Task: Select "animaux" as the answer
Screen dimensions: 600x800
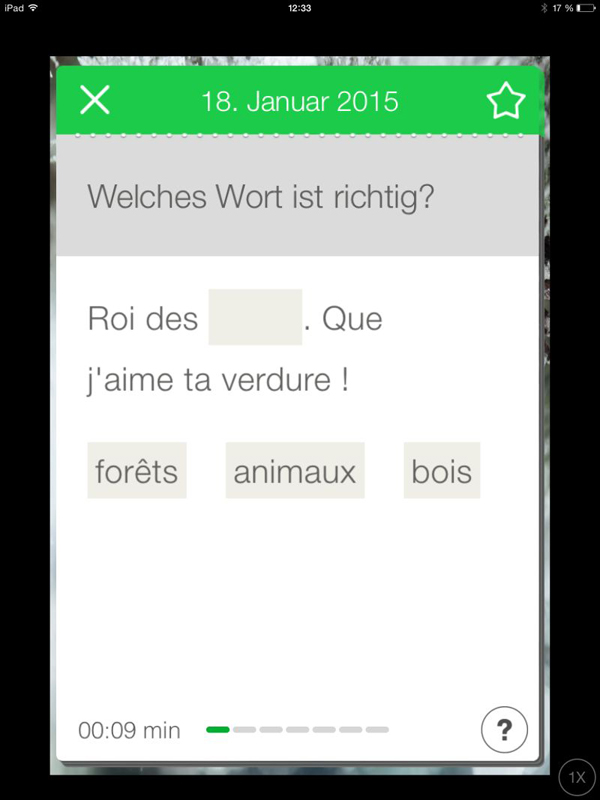Action: [x=295, y=471]
